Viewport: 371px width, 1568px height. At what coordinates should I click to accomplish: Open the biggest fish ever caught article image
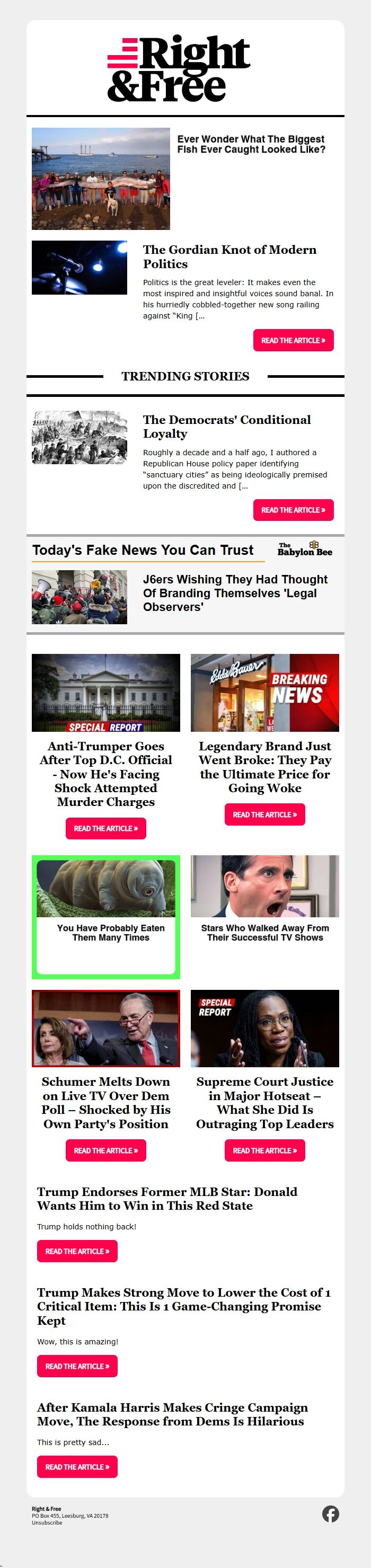tap(101, 179)
